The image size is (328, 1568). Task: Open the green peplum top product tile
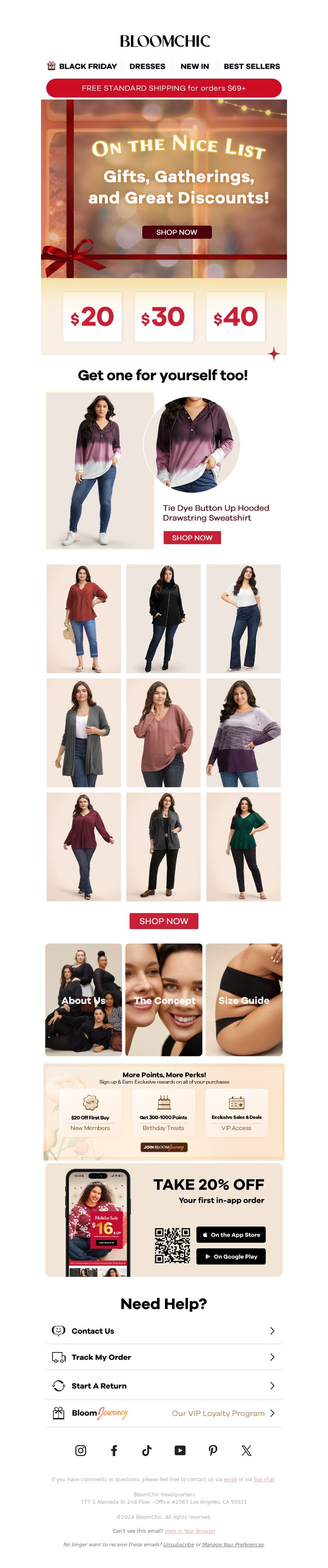point(243,846)
